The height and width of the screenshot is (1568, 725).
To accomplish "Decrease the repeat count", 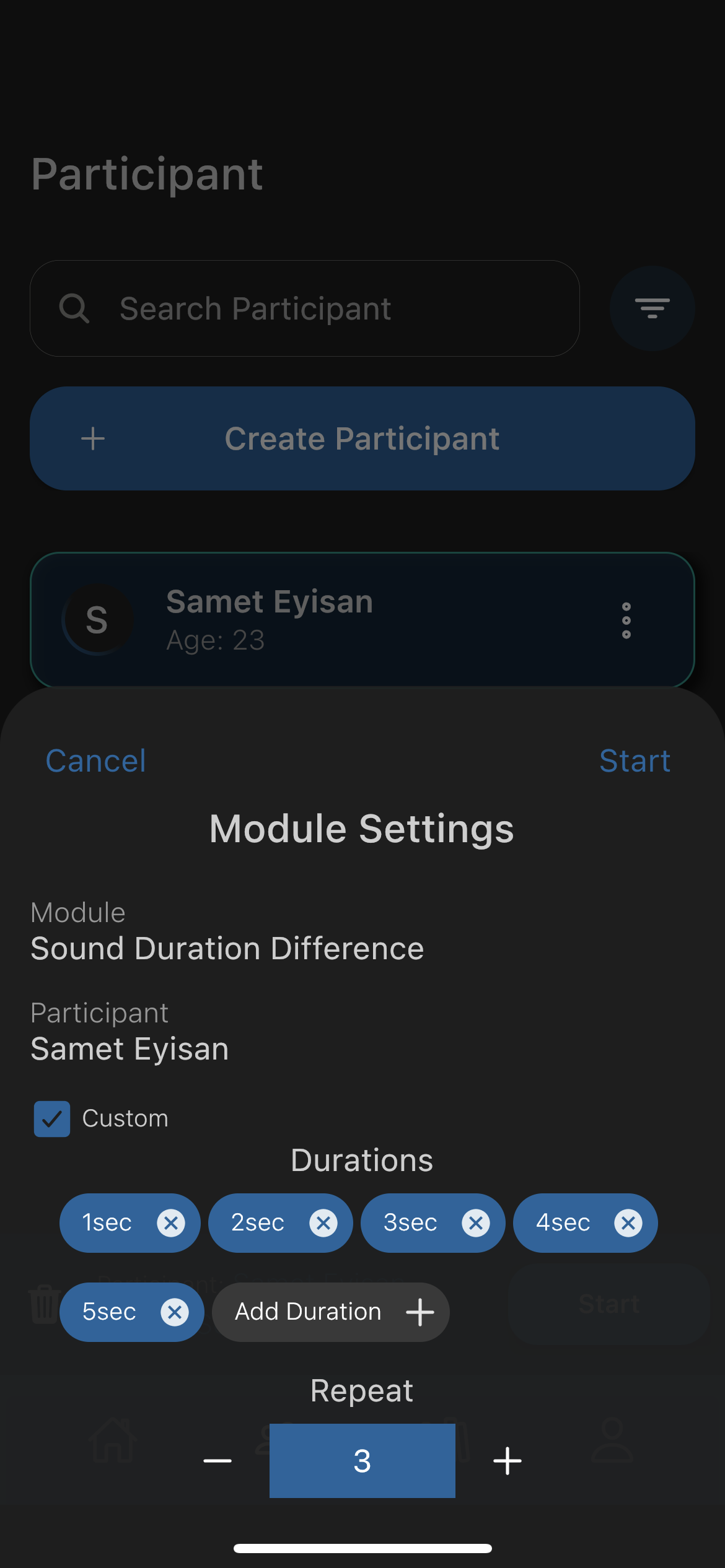I will click(x=217, y=1461).
